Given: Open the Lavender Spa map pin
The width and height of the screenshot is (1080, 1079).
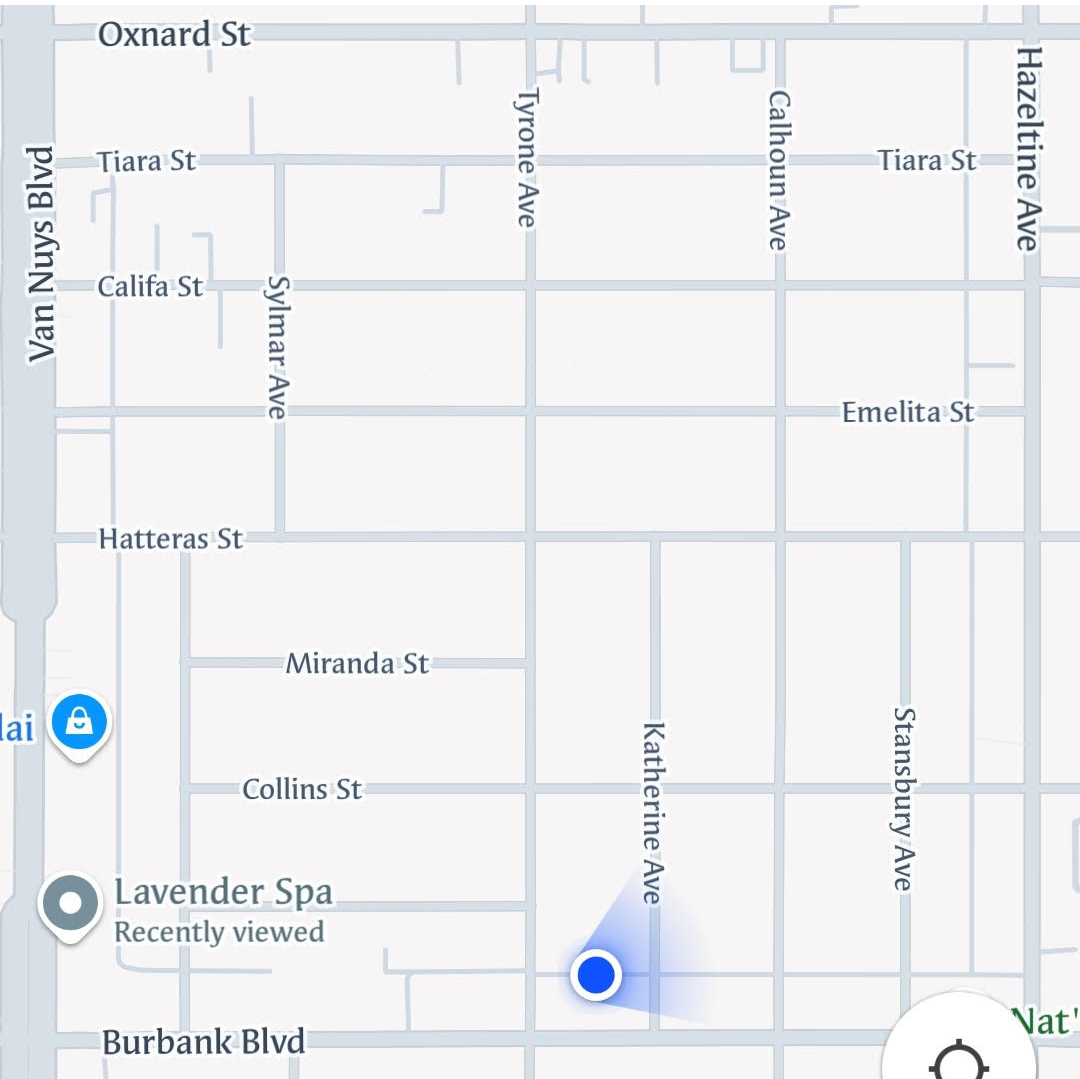Looking at the screenshot, I should click(70, 904).
